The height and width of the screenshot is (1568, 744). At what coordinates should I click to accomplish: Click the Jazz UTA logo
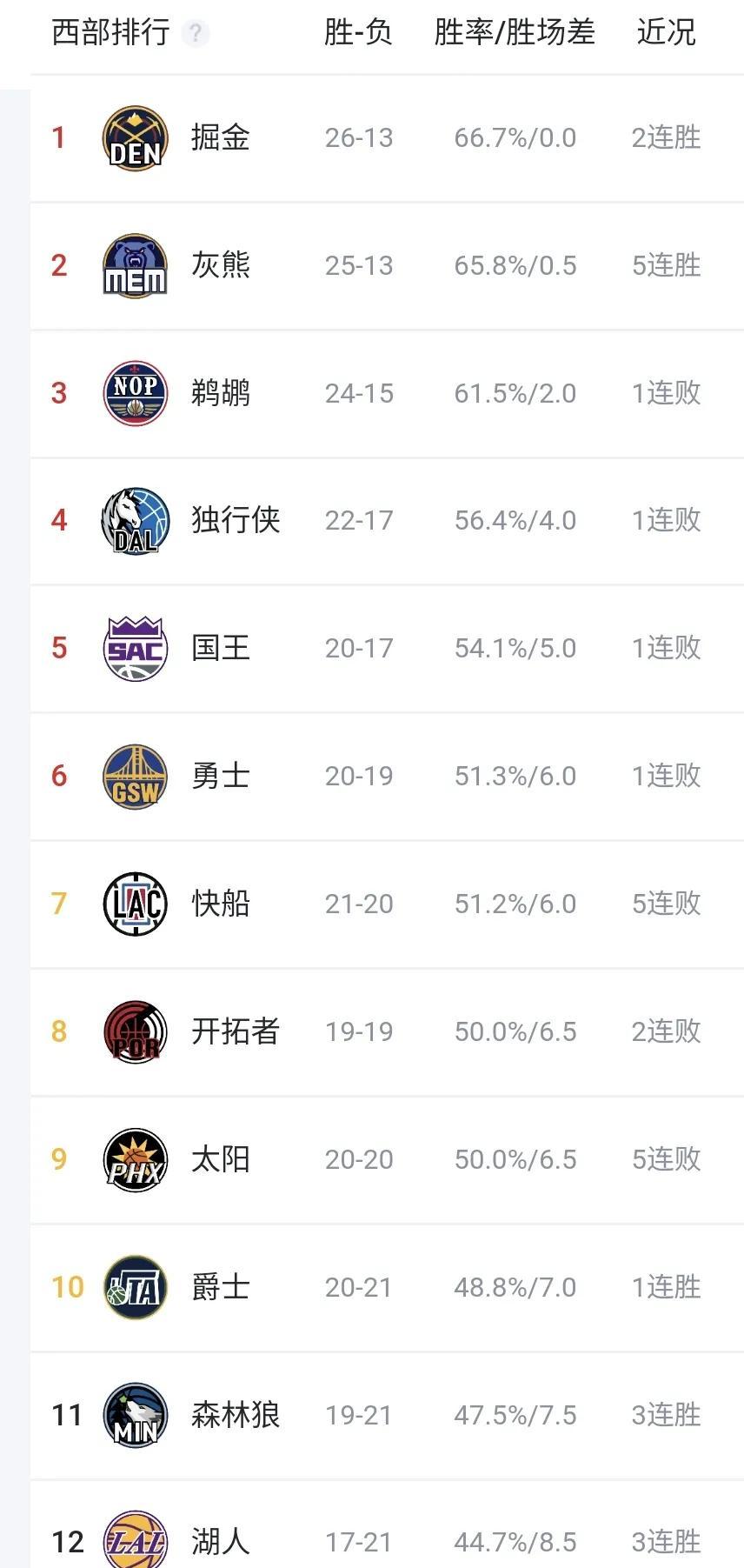pyautogui.click(x=134, y=1287)
